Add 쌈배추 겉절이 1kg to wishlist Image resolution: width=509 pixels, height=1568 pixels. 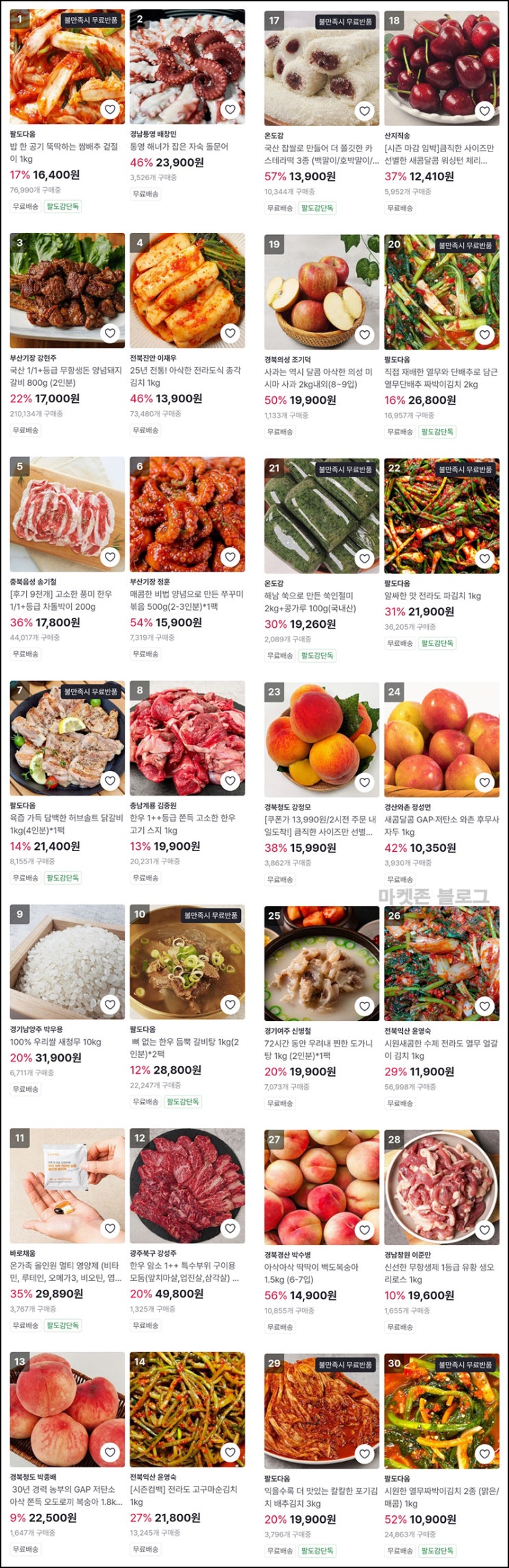[110, 110]
